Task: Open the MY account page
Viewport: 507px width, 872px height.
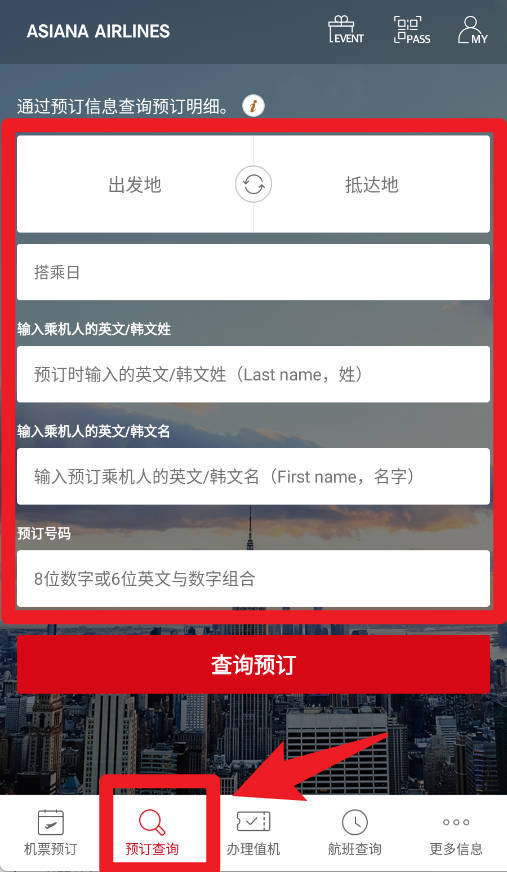Action: click(473, 30)
